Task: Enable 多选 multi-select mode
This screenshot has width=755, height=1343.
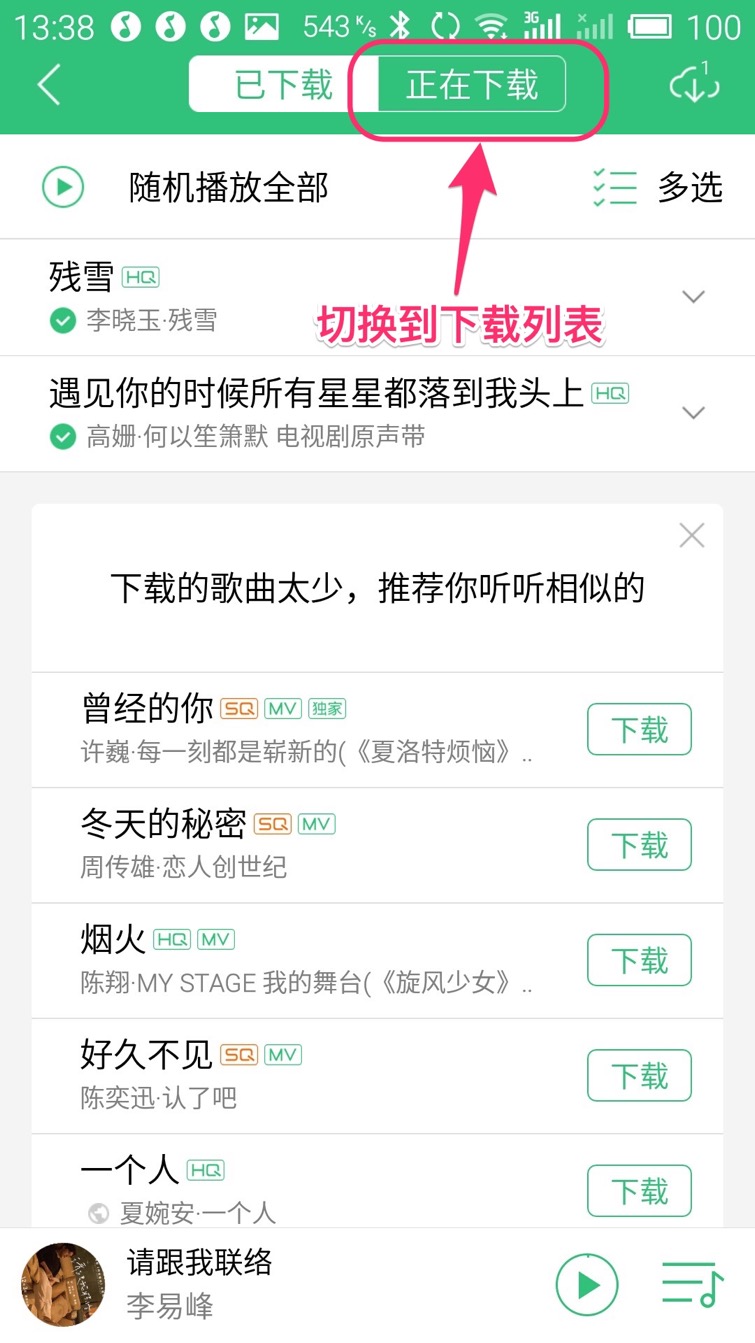Action: coord(658,187)
